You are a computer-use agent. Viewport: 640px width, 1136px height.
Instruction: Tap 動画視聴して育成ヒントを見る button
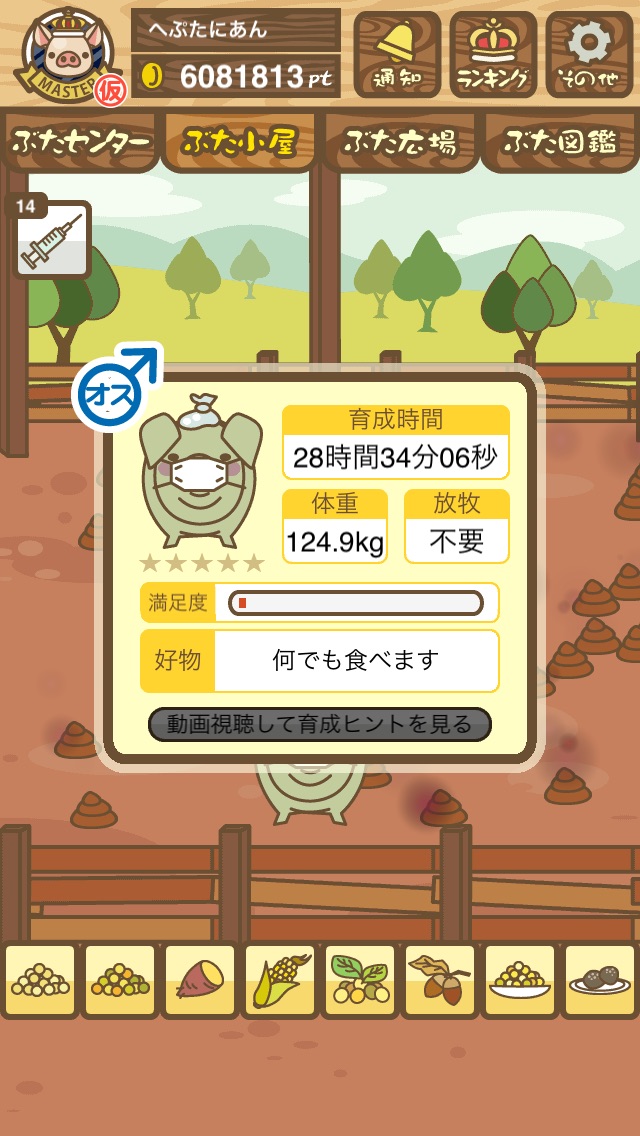(320, 724)
